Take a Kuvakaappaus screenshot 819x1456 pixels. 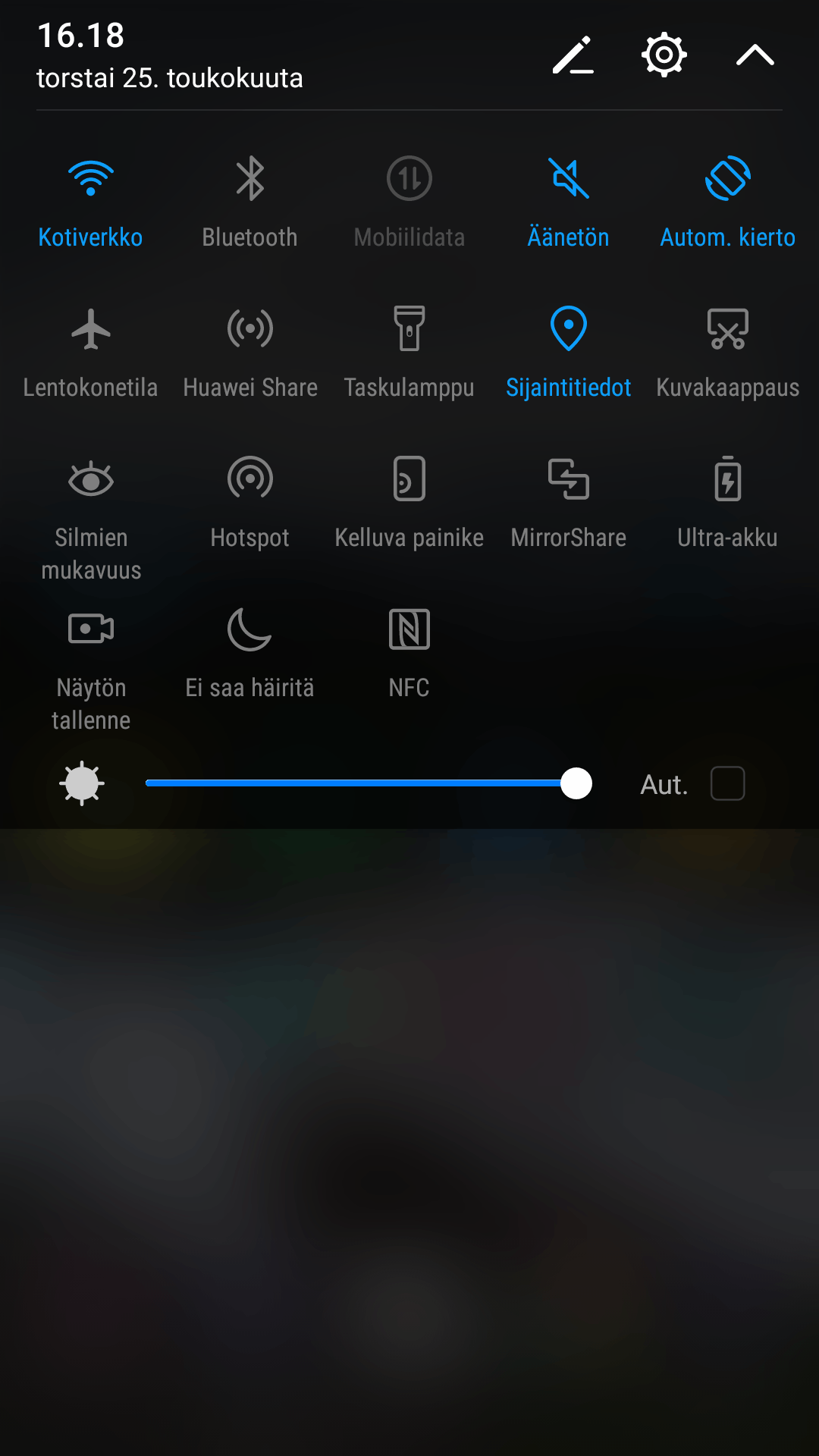pos(728,330)
